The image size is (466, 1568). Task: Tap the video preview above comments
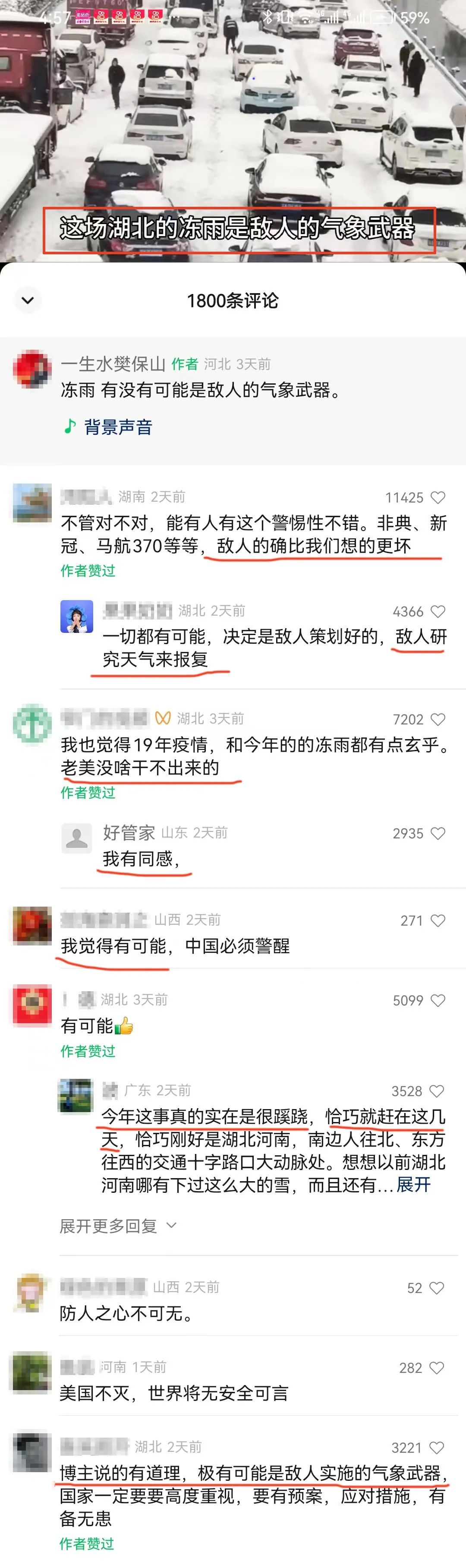coord(233,122)
